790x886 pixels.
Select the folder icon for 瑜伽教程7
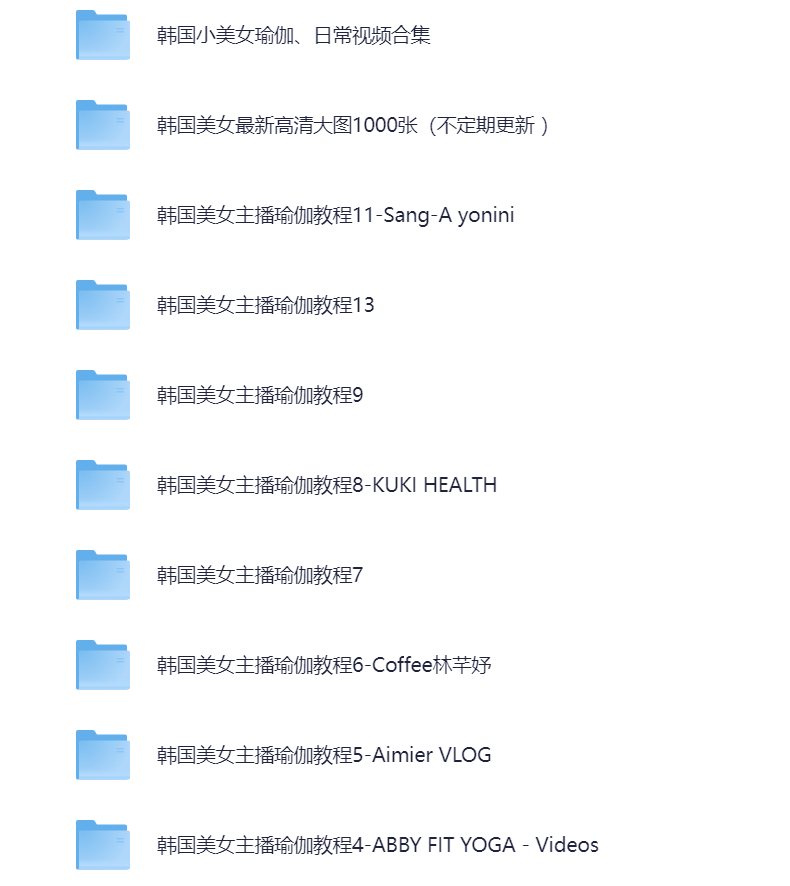(101, 576)
